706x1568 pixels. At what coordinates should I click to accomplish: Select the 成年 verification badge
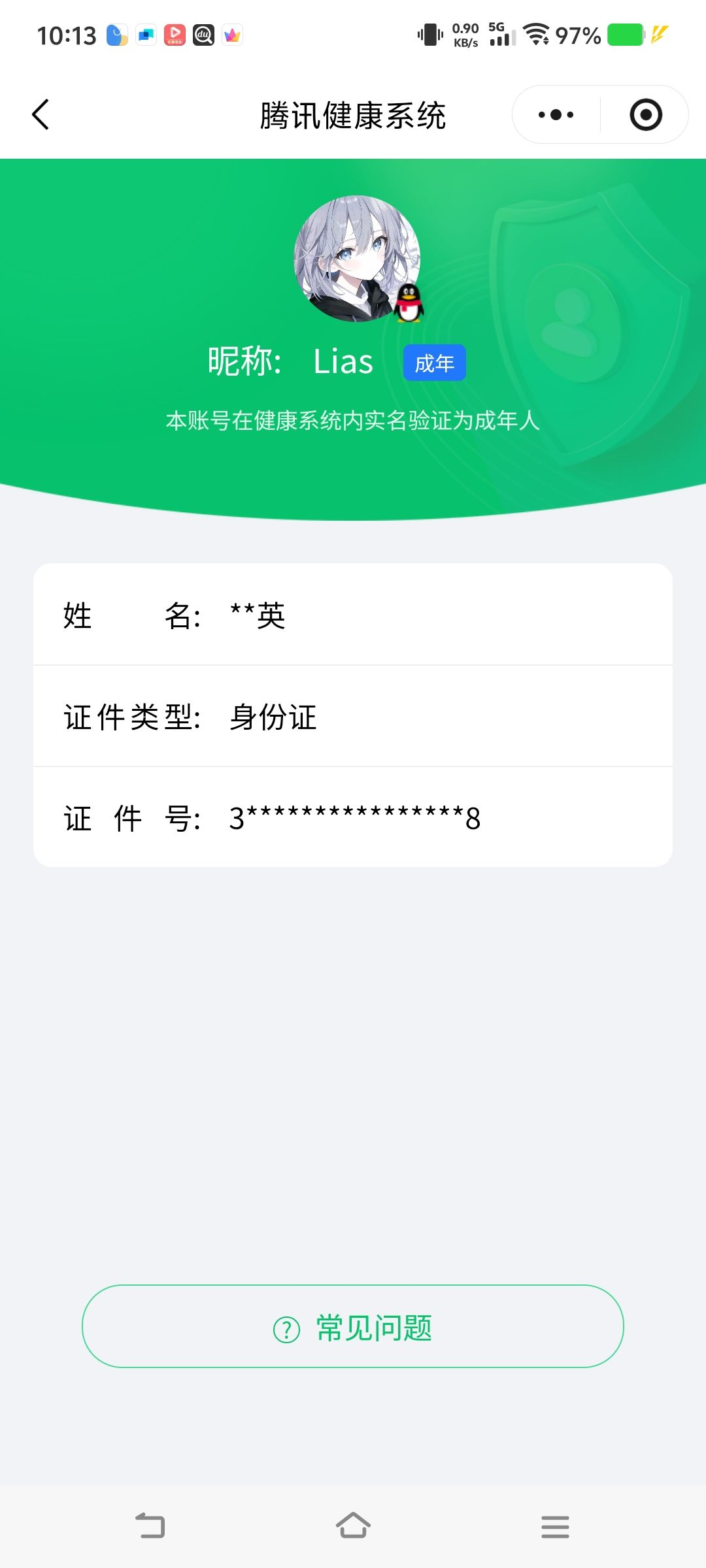point(434,363)
